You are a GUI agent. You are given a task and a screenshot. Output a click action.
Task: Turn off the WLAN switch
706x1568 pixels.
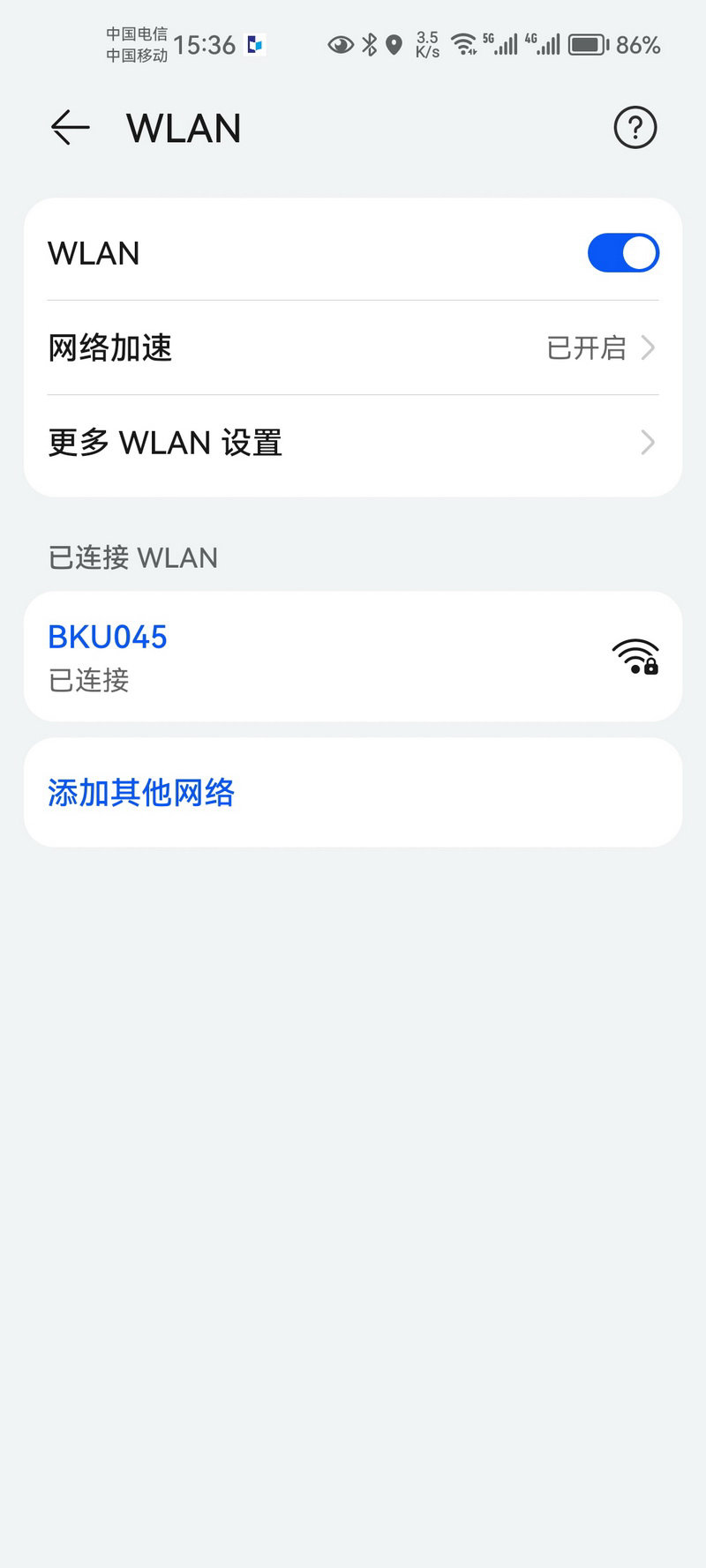(x=623, y=253)
